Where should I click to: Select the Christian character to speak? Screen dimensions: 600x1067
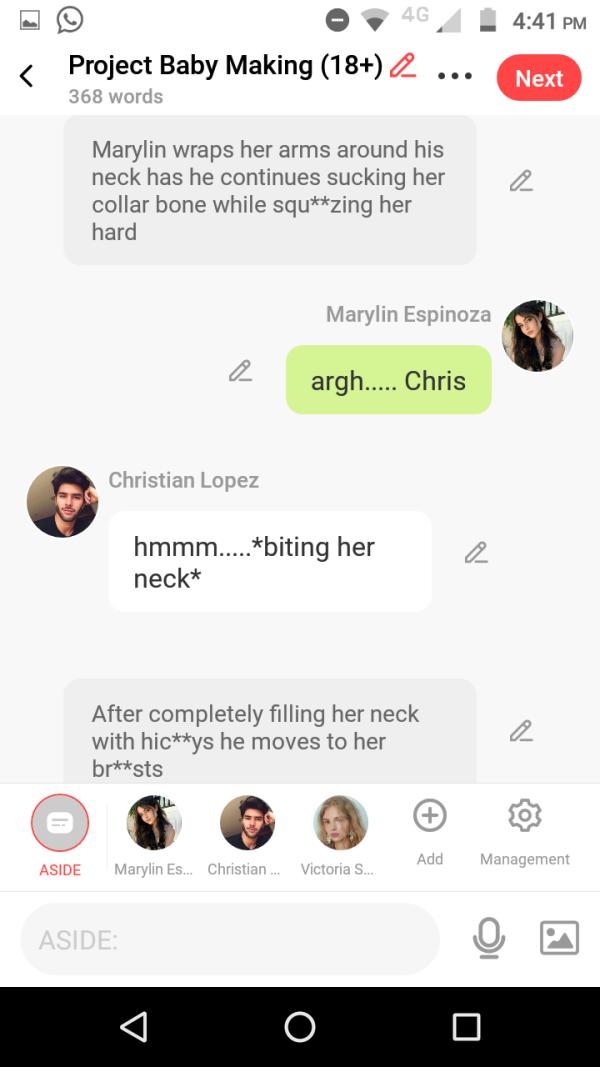point(247,823)
